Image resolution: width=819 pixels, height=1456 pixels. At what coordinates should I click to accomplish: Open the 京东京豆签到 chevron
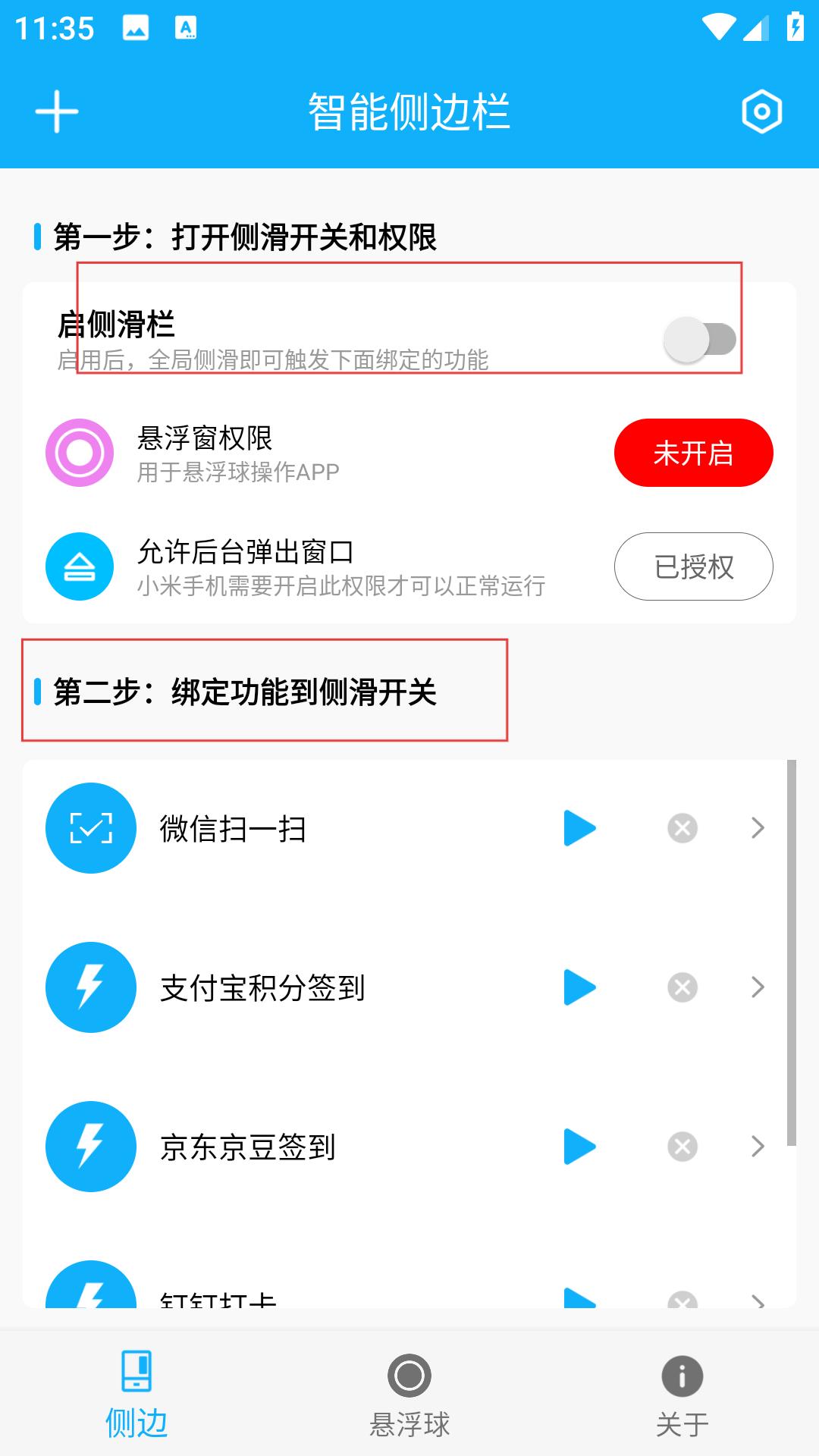pos(758,1147)
